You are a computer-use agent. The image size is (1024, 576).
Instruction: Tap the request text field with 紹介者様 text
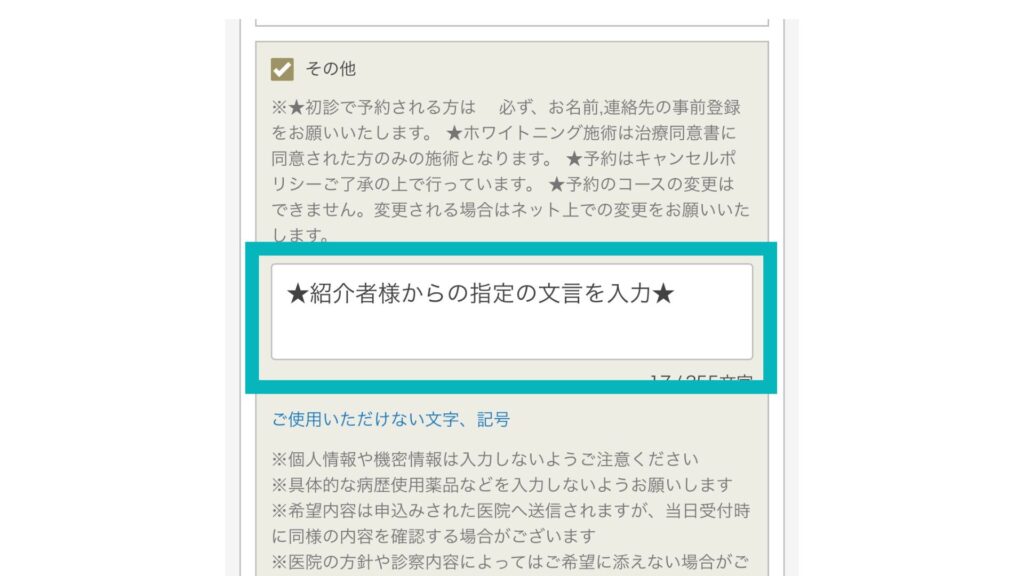point(511,311)
